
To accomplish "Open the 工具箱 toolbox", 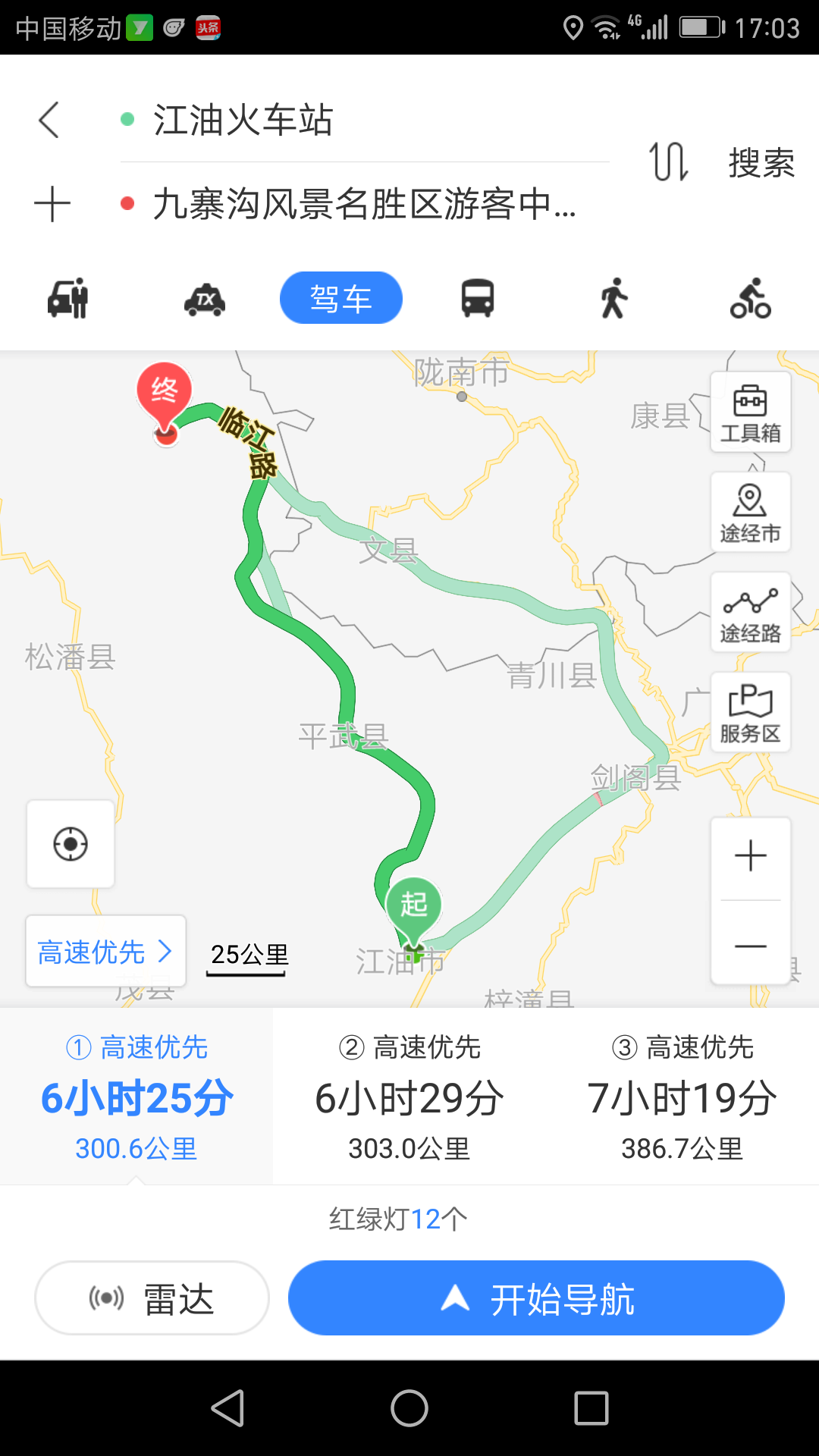I will click(x=751, y=413).
